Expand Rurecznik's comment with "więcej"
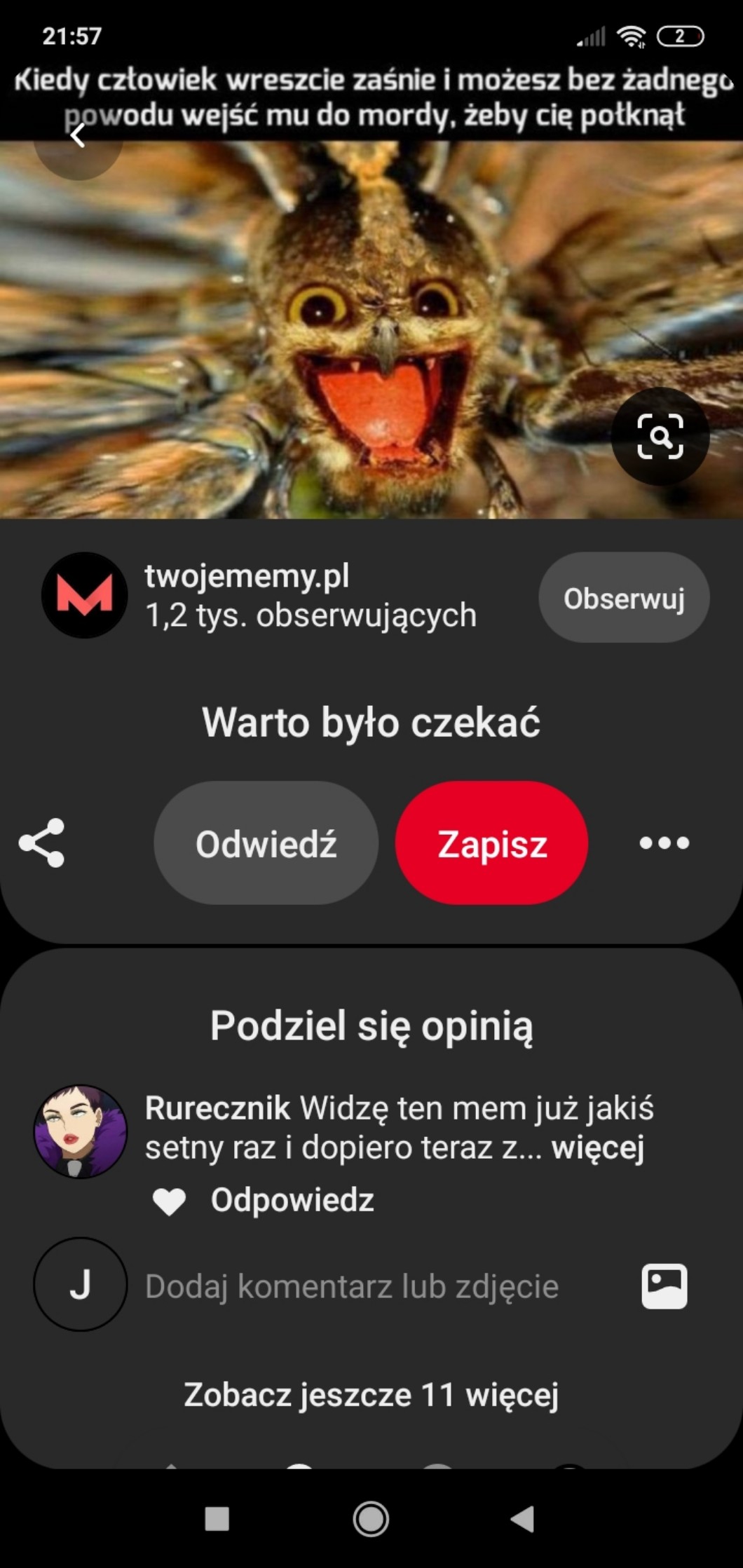Viewport: 743px width, 1568px height. click(x=597, y=1147)
